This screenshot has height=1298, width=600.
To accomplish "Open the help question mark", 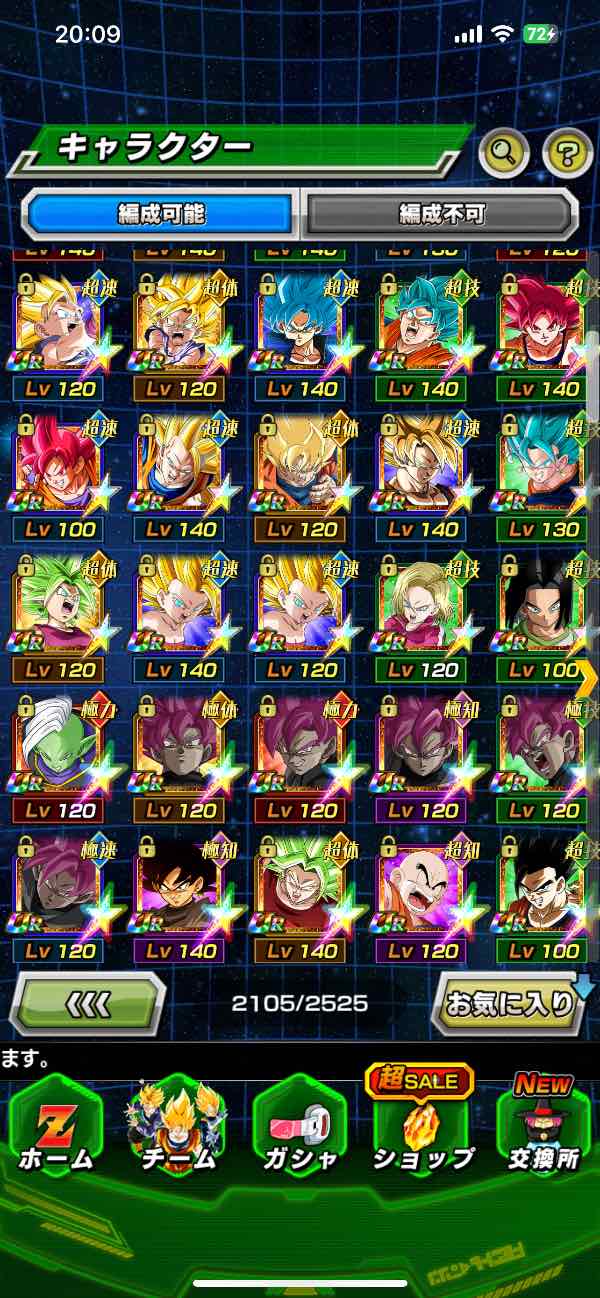I will 567,153.
